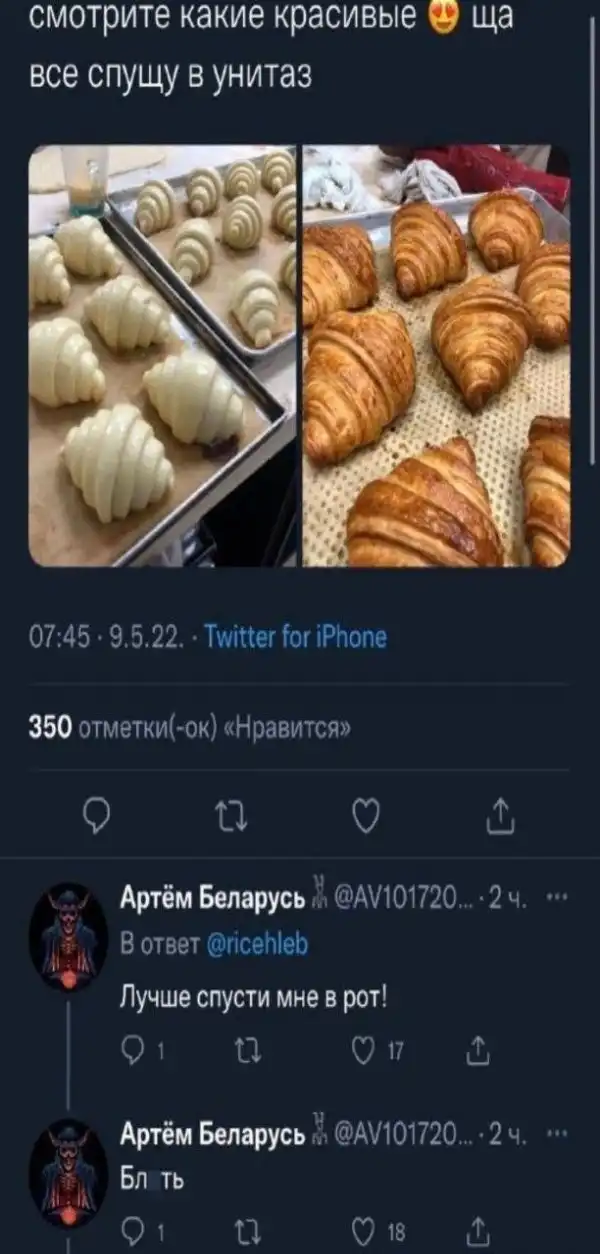Screen dimensions: 600x1254
Task: Open the @ricehleb profile link
Action: [x=260, y=946]
